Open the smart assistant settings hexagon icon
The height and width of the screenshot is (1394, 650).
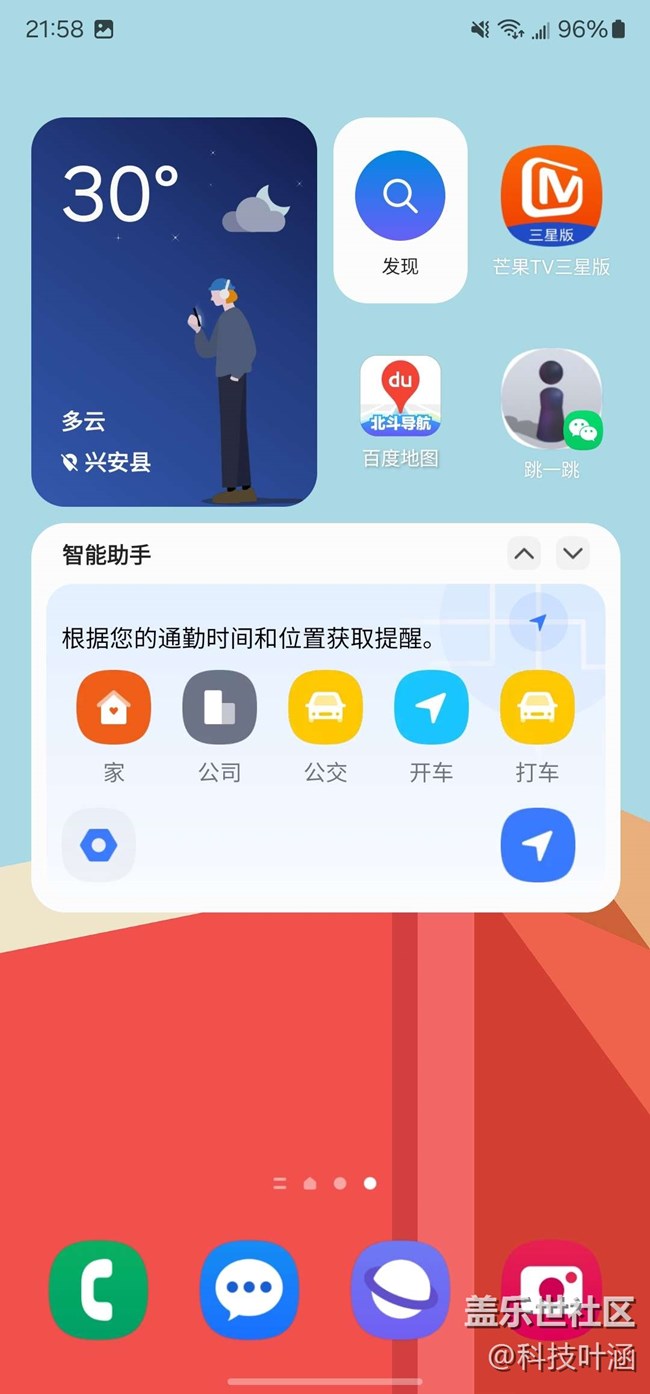click(99, 846)
